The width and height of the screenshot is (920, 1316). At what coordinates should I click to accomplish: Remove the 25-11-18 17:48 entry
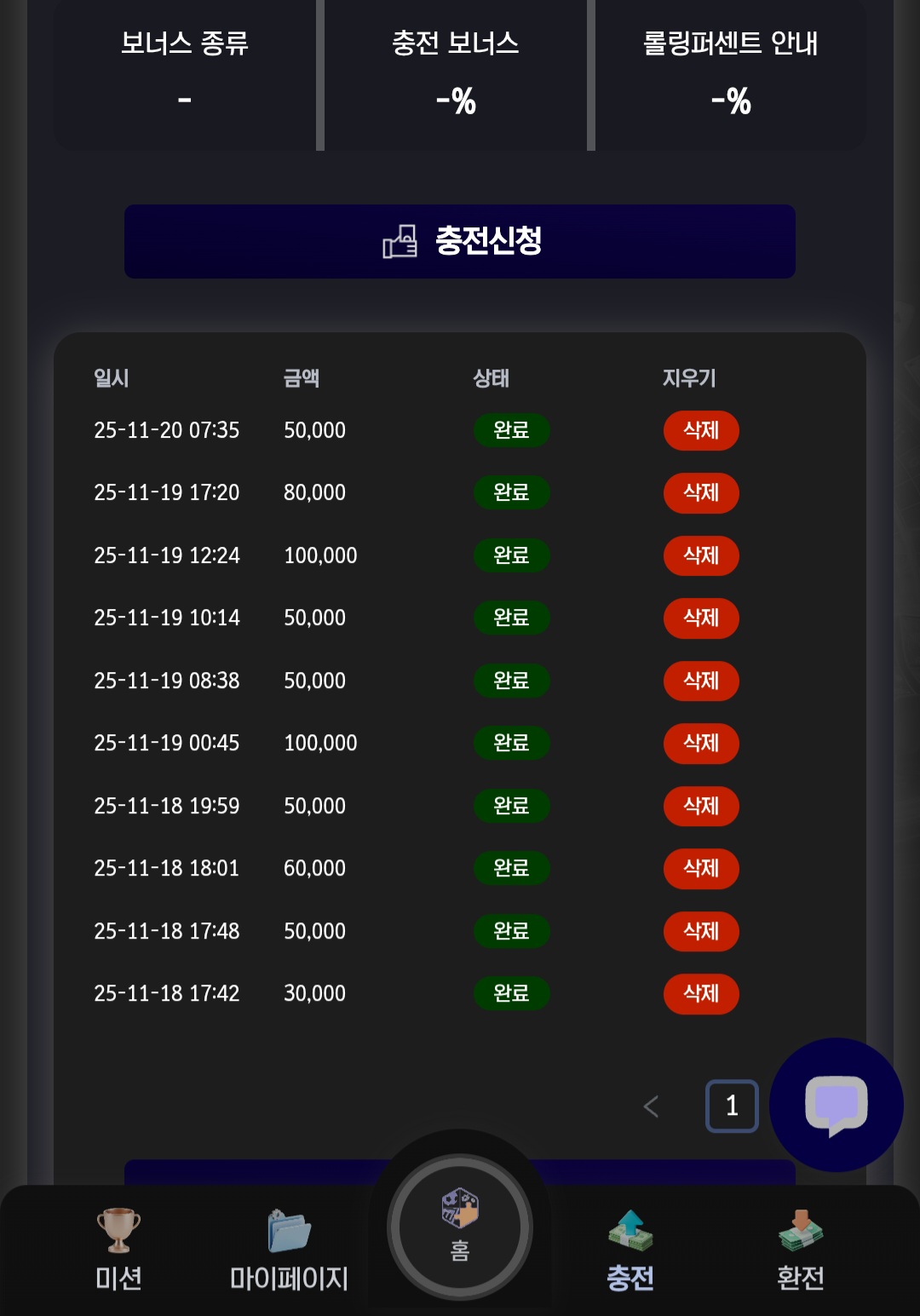700,931
